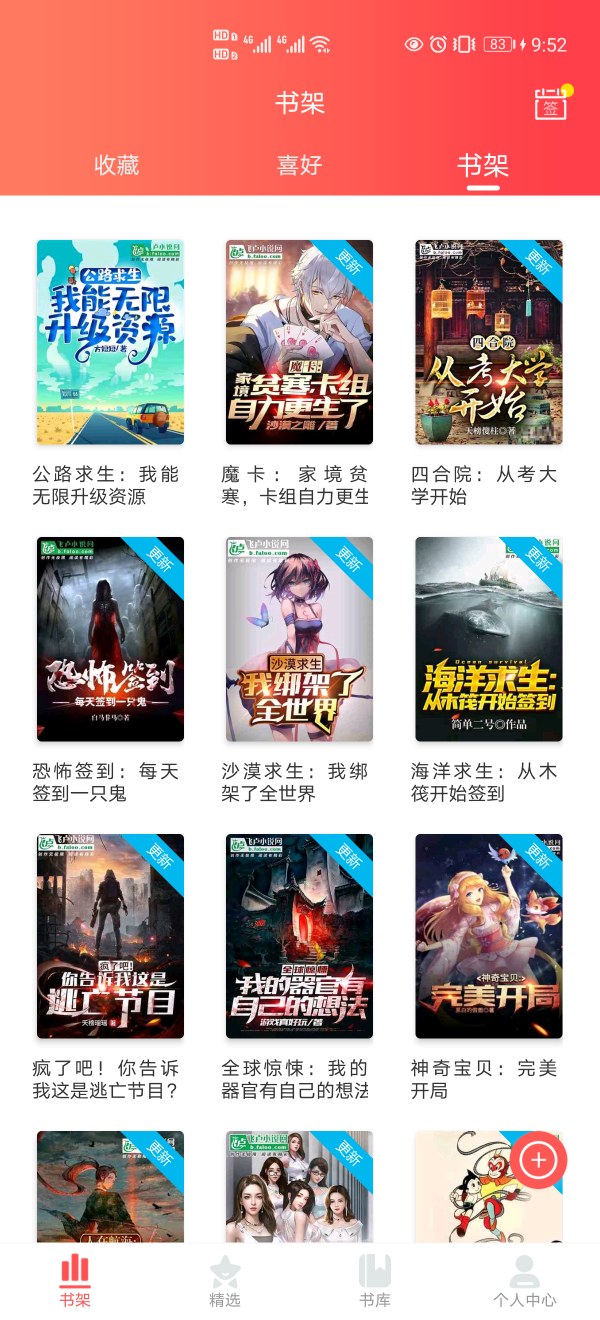Image resolution: width=600 pixels, height=1320 pixels.
Task: Open the book 疯了吧！你告诉我这是逃亡节目？
Action: (110, 936)
